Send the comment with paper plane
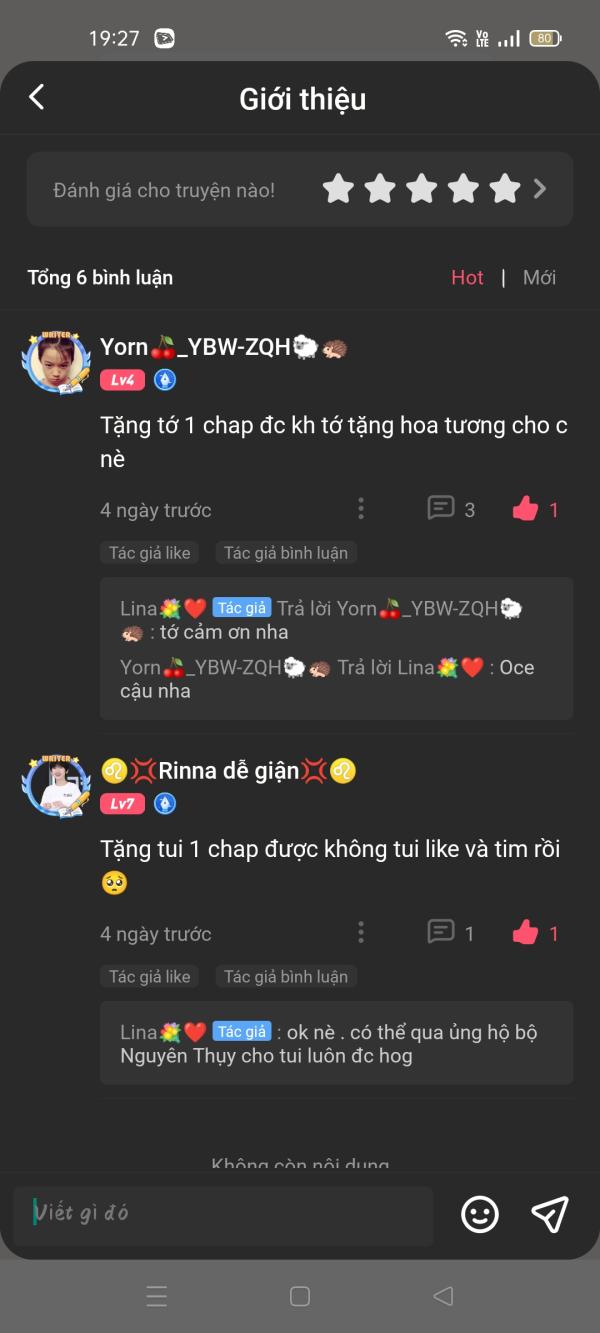The image size is (600, 1333). click(x=550, y=1214)
